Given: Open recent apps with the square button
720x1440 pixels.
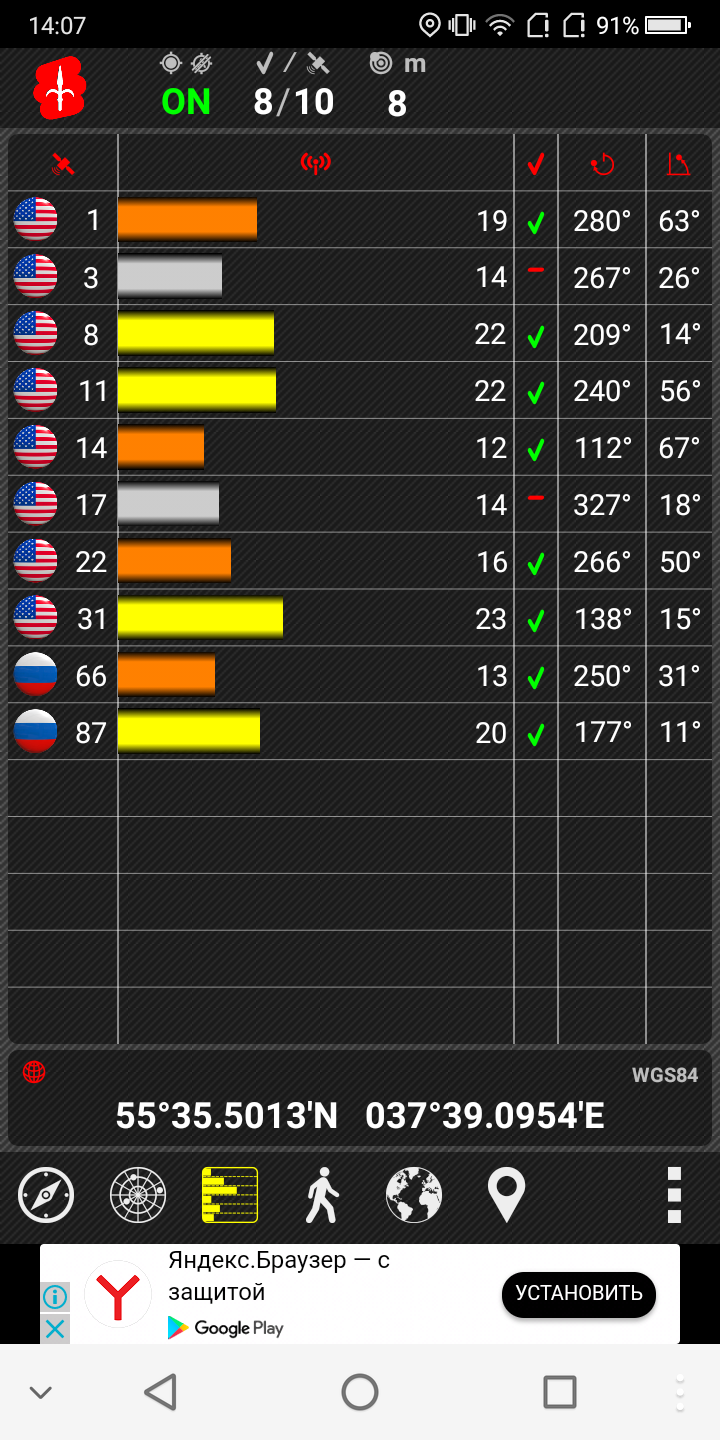Looking at the screenshot, I should 559,1391.
